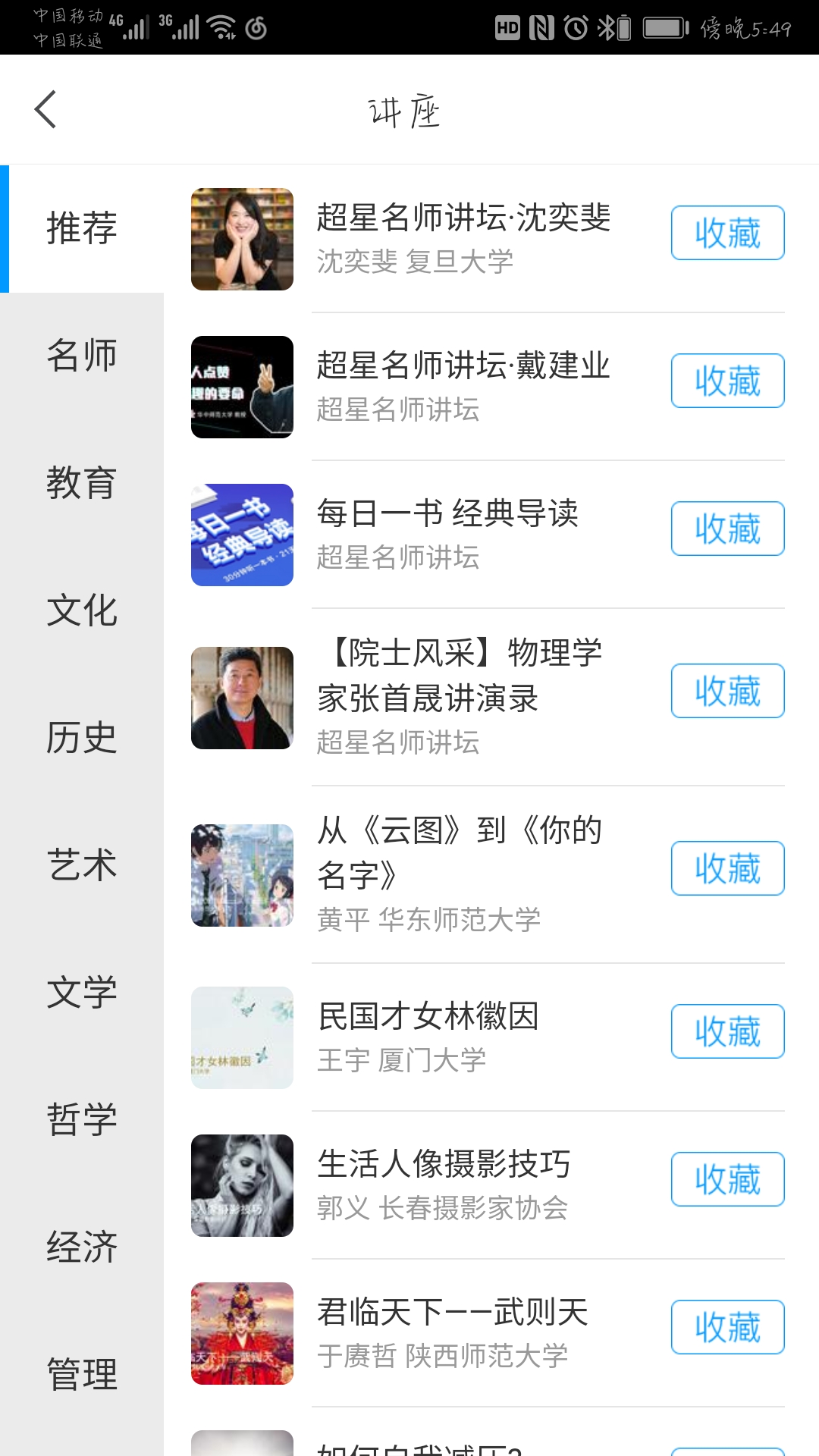Viewport: 819px width, 1456px height.
Task: Open the 管理 category
Action: click(x=82, y=1375)
